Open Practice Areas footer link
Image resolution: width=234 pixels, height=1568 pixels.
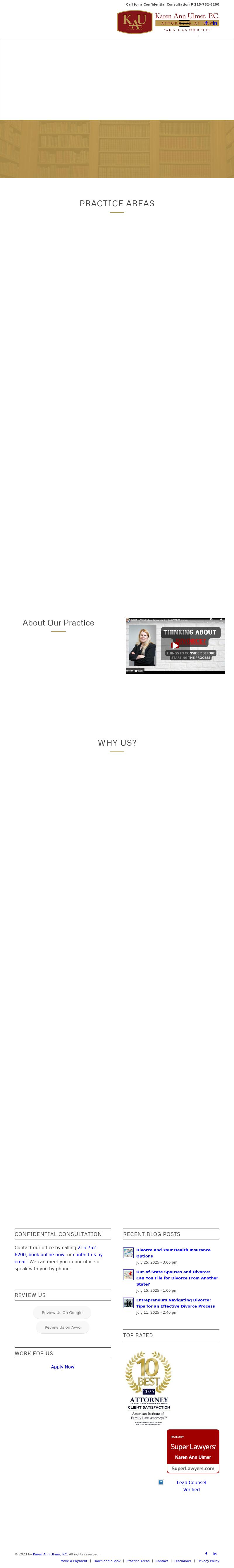coord(138,1561)
